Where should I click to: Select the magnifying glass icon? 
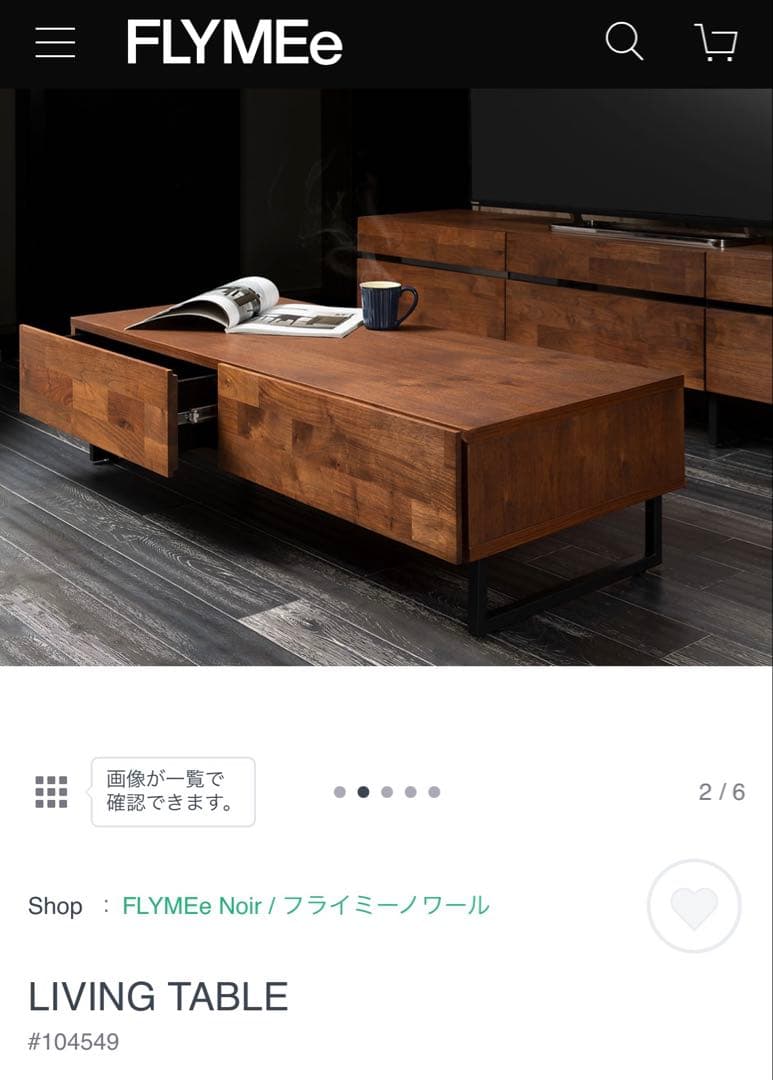(x=626, y=42)
